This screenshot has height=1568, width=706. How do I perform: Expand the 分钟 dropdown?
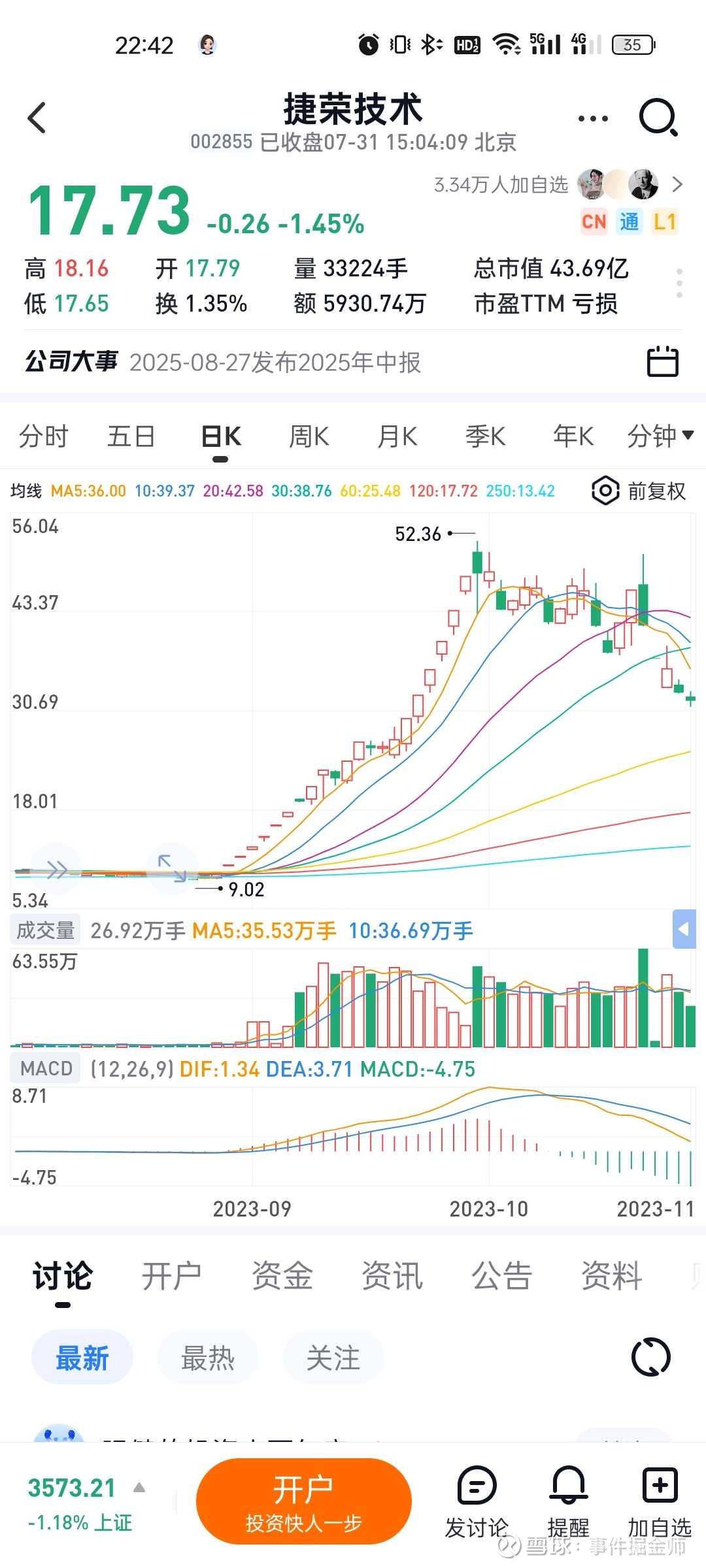pyautogui.click(x=660, y=436)
